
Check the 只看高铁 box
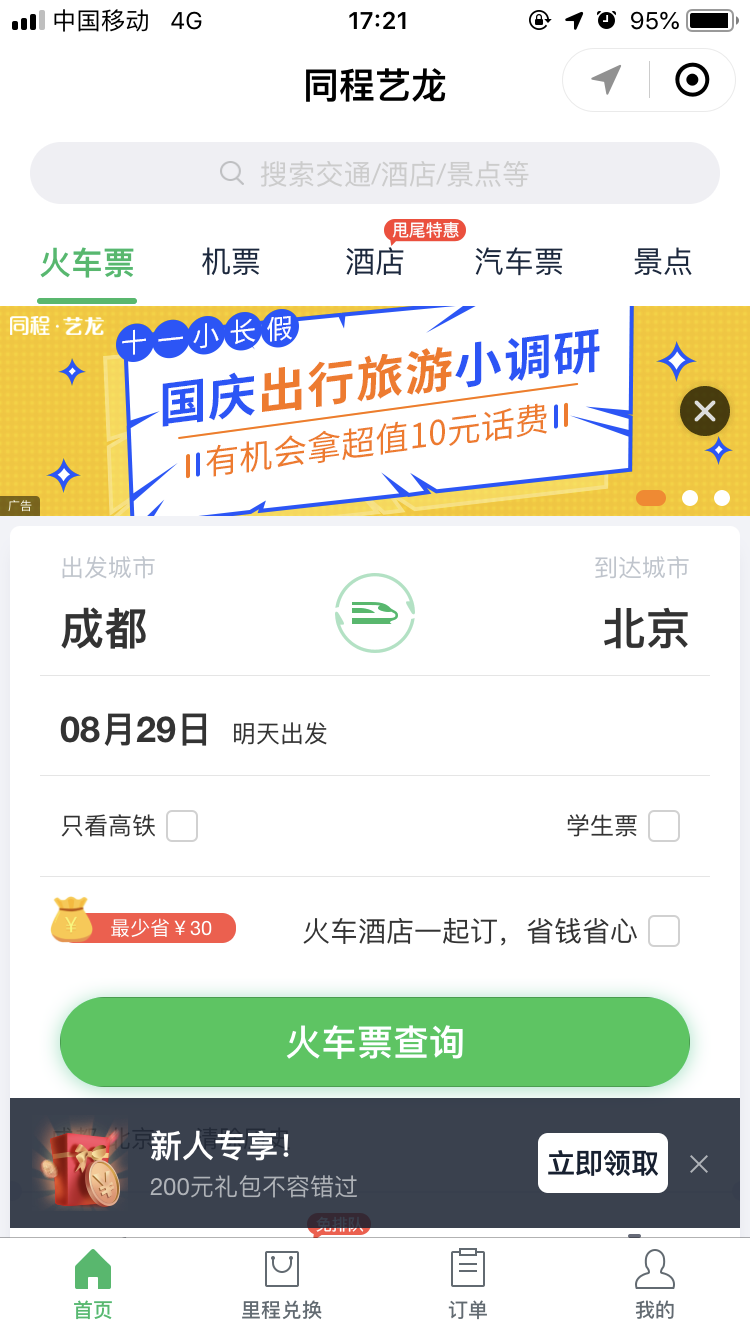coord(182,826)
